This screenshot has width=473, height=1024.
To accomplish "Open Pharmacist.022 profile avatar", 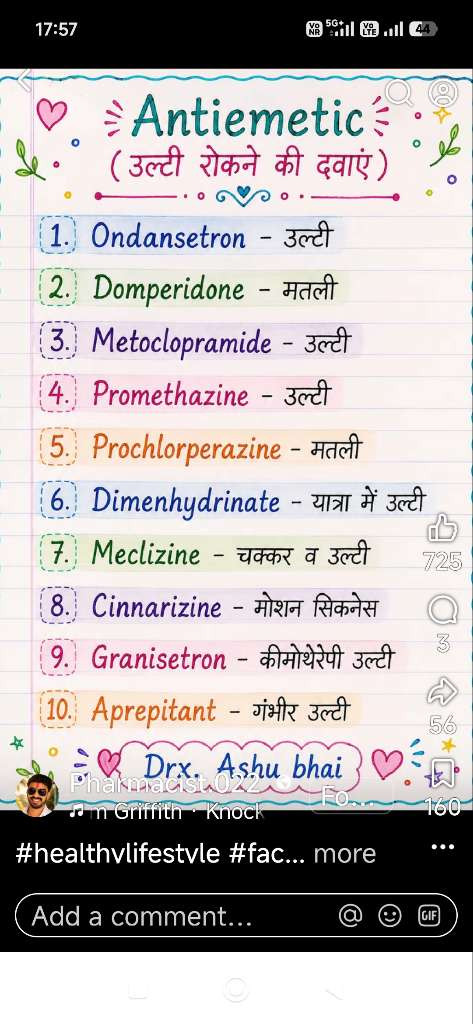I will (x=37, y=795).
